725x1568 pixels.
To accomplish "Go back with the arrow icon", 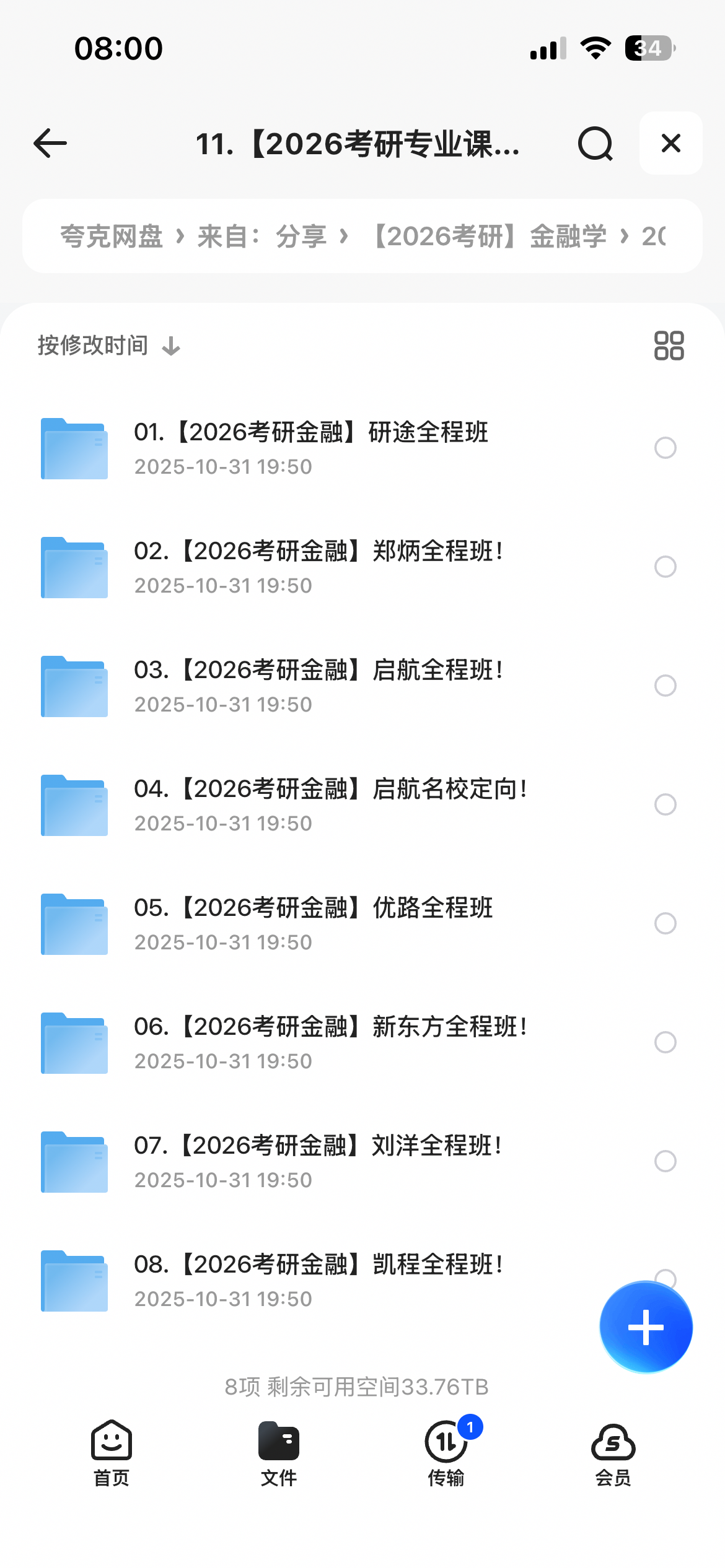I will (50, 144).
